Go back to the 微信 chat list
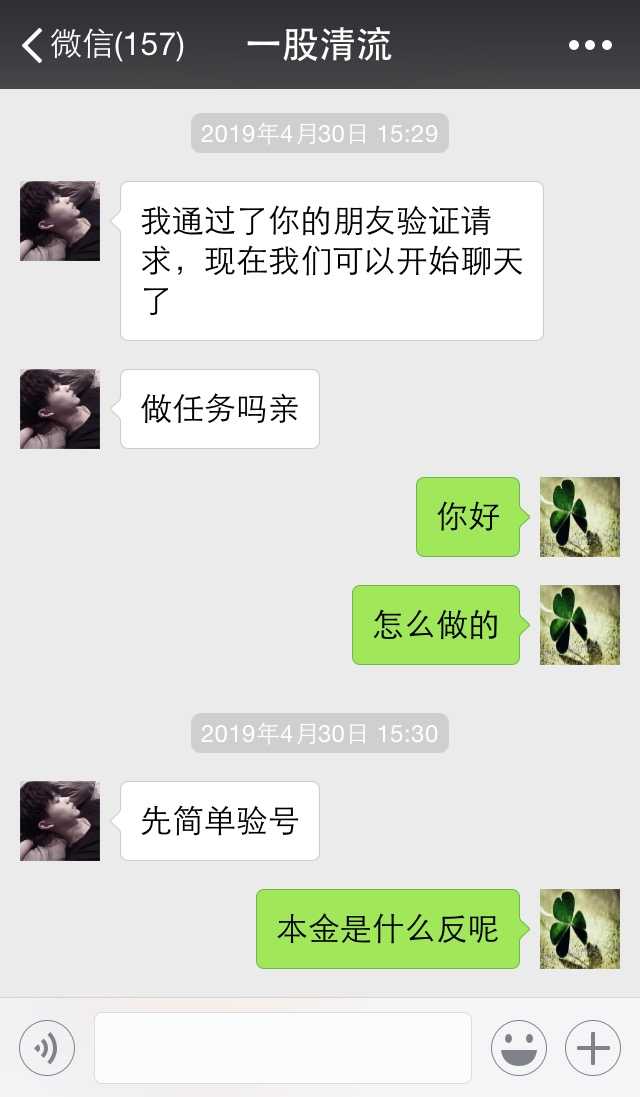Viewport: 640px width, 1097px height. 100,45
